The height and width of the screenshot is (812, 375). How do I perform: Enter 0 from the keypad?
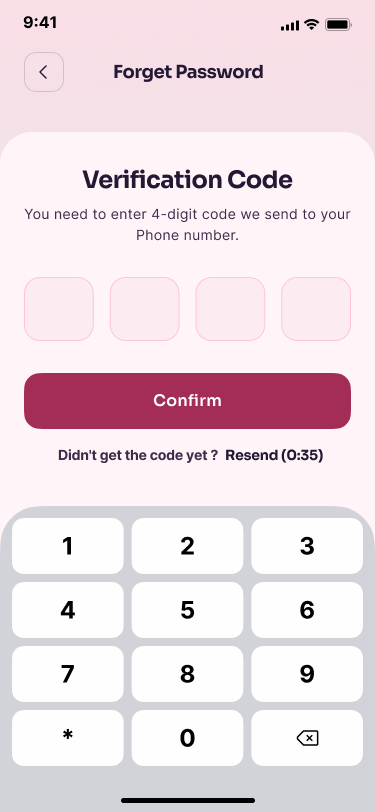[x=188, y=738]
